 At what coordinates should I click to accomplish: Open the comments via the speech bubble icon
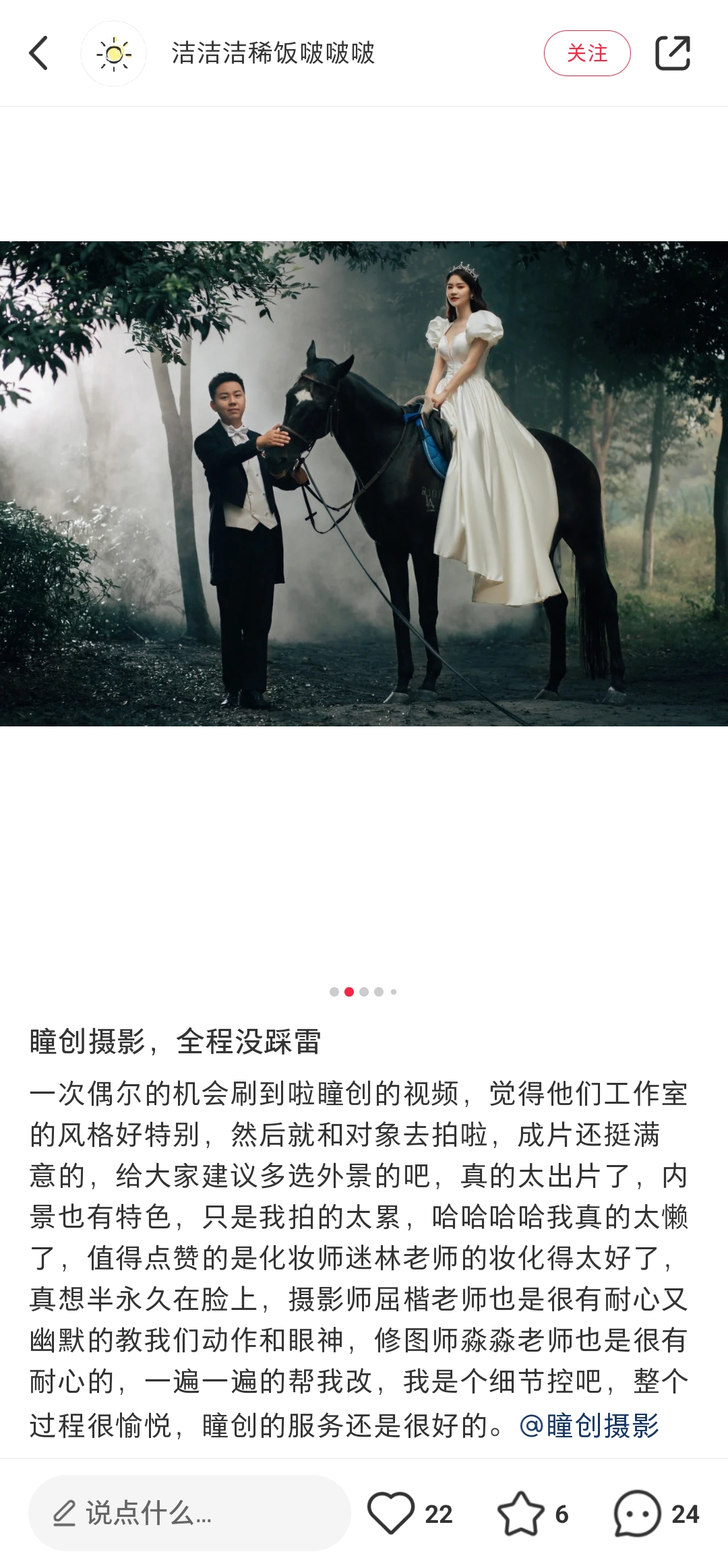(637, 1513)
